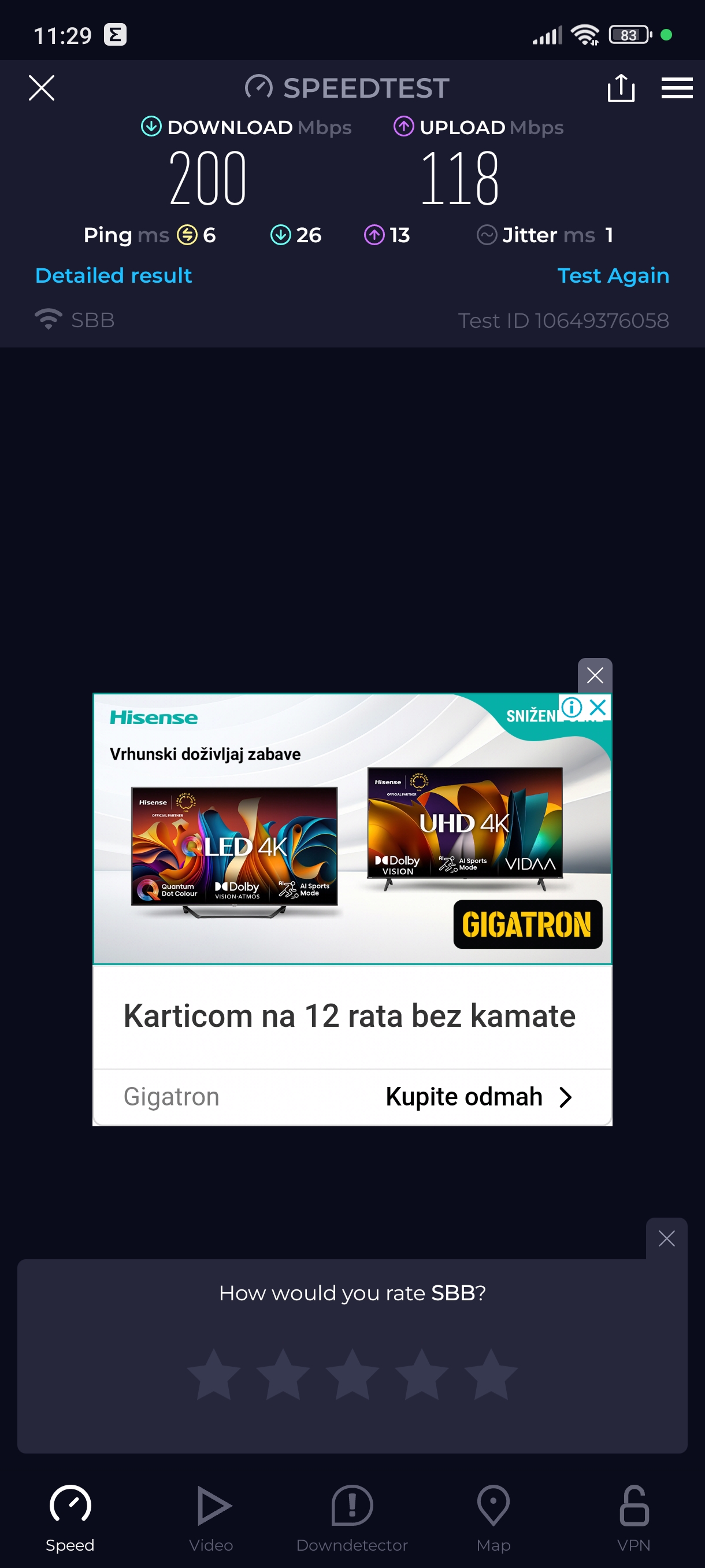Dismiss the Hisense advertisement
This screenshot has width=705, height=1568.
coord(594,674)
